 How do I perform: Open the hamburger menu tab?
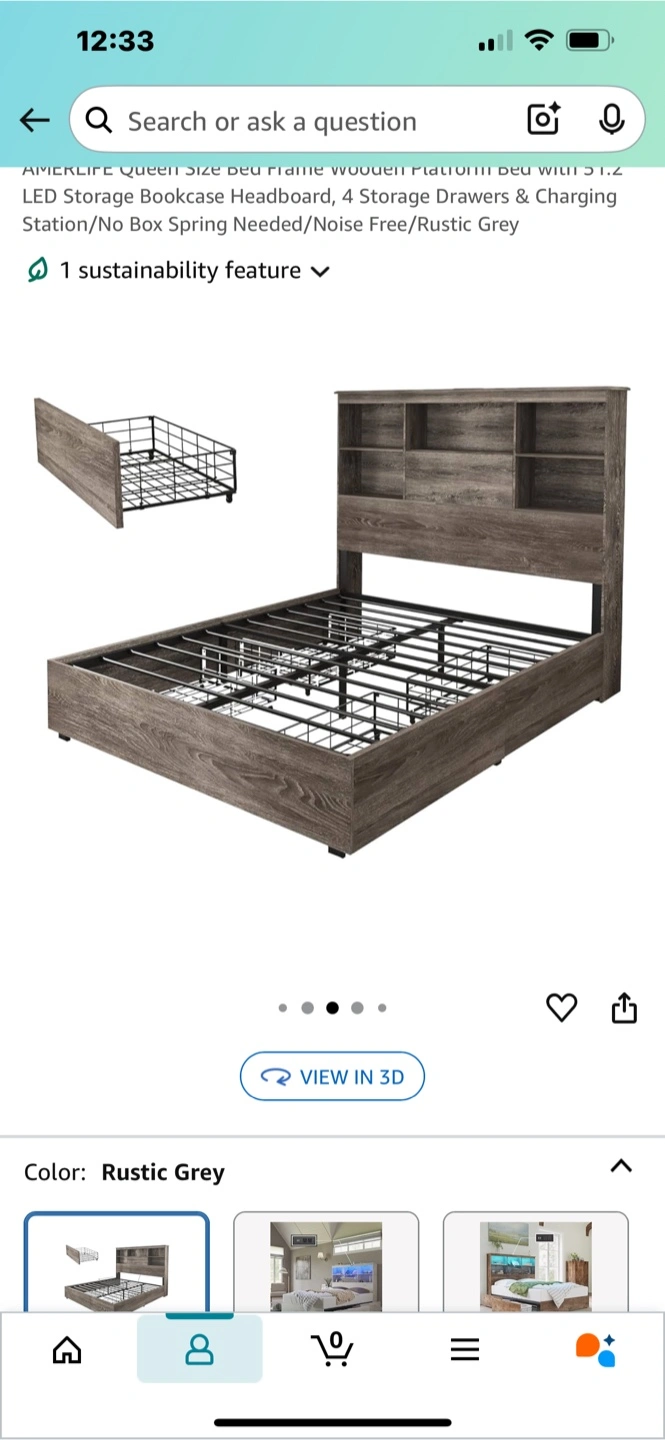(x=465, y=1350)
